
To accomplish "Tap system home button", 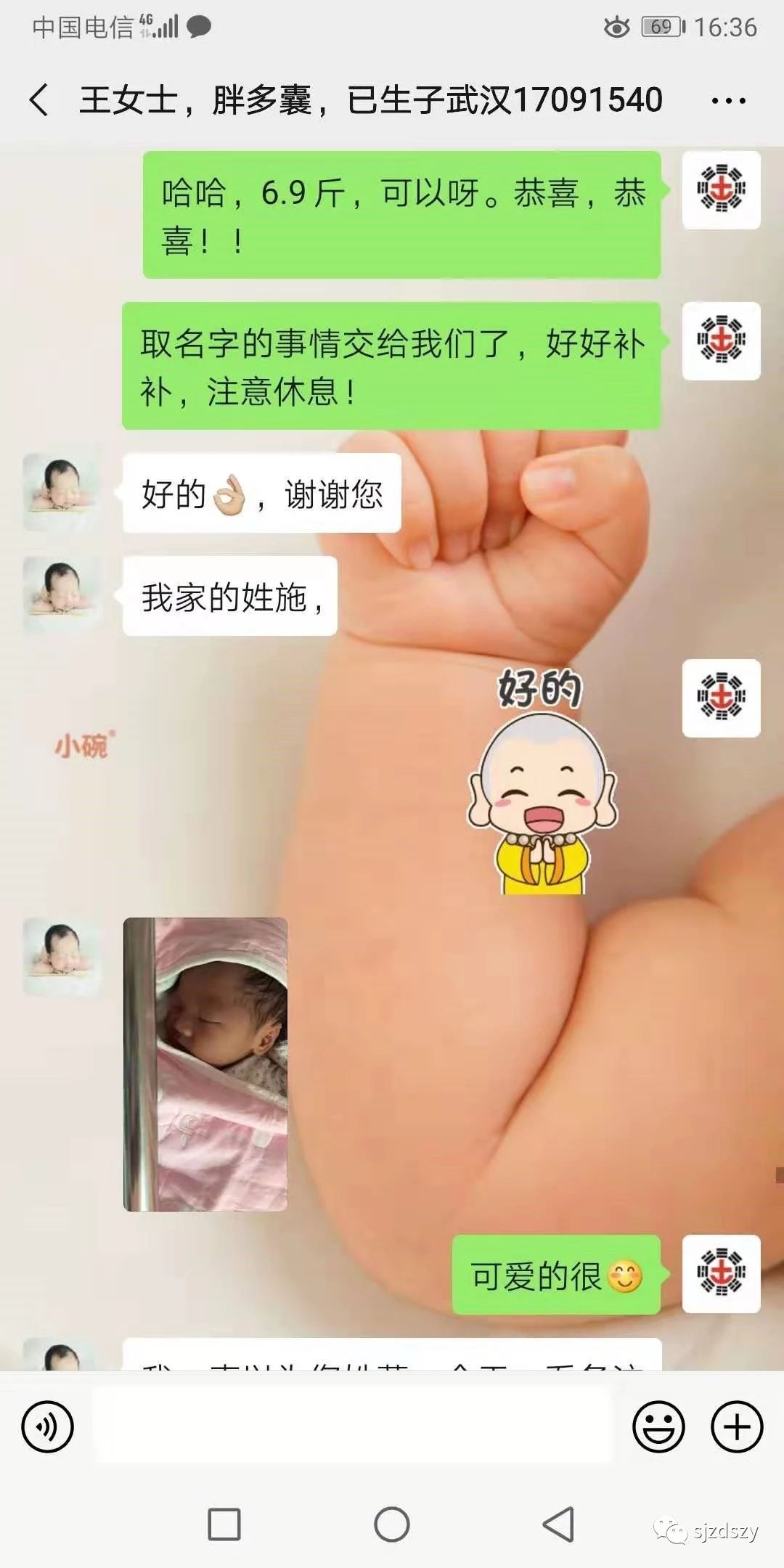I will click(392, 1524).
